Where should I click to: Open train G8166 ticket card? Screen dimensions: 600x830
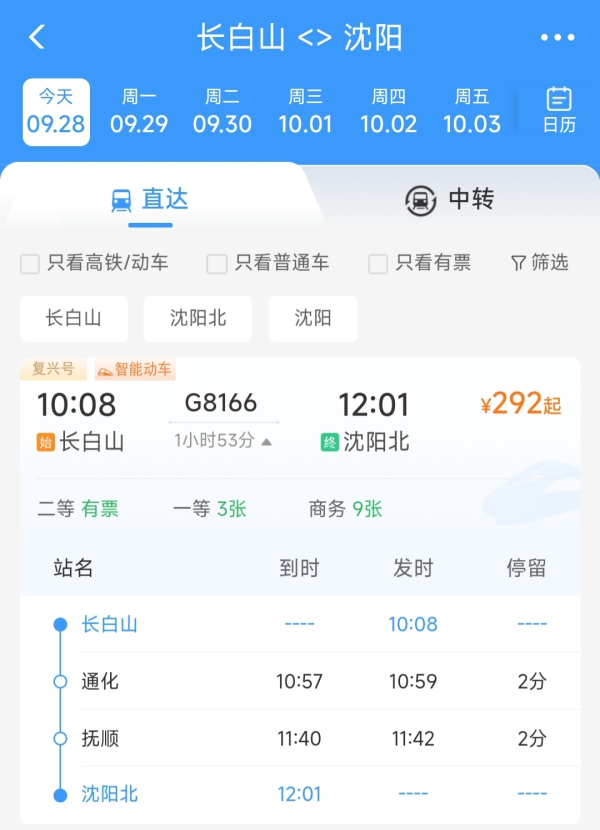tap(300, 420)
